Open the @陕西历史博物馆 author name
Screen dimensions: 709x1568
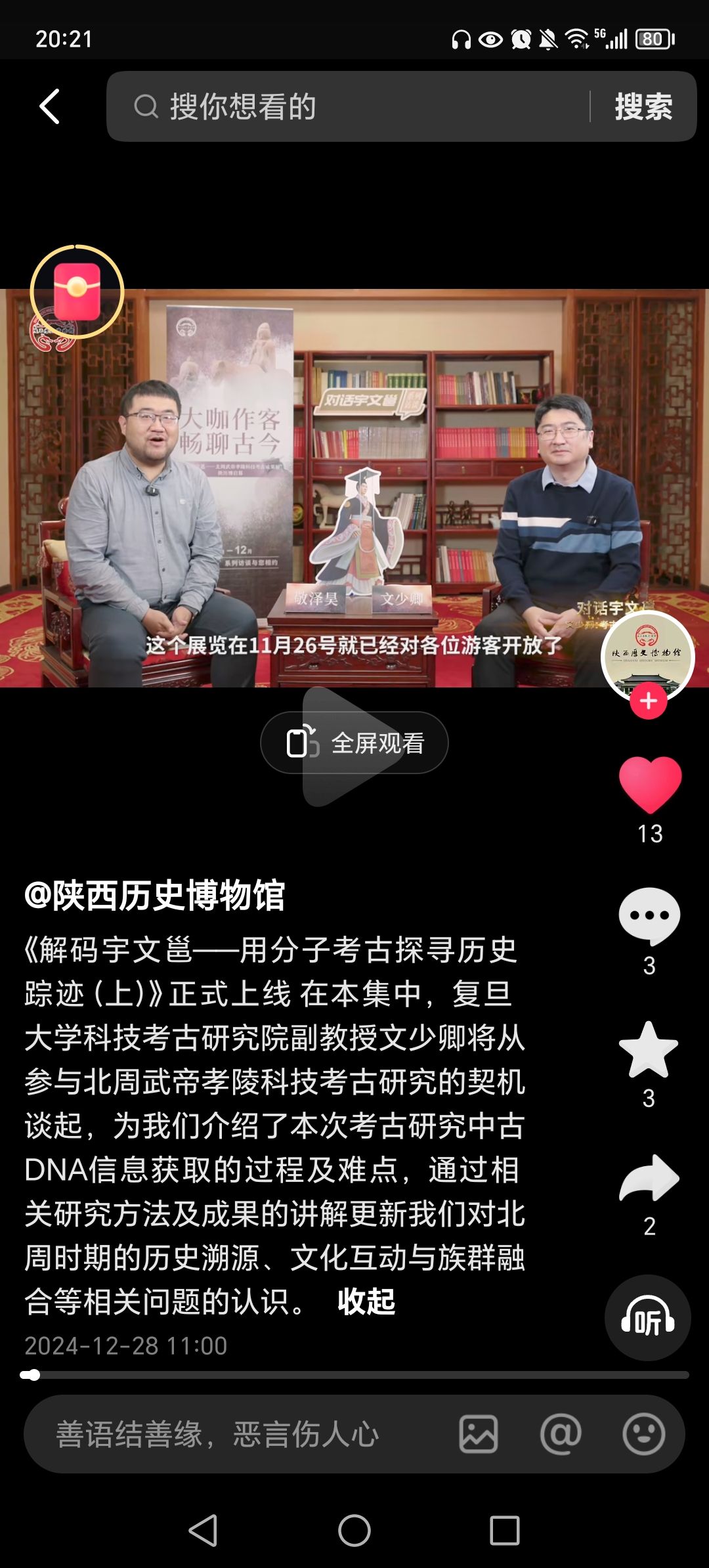[155, 895]
